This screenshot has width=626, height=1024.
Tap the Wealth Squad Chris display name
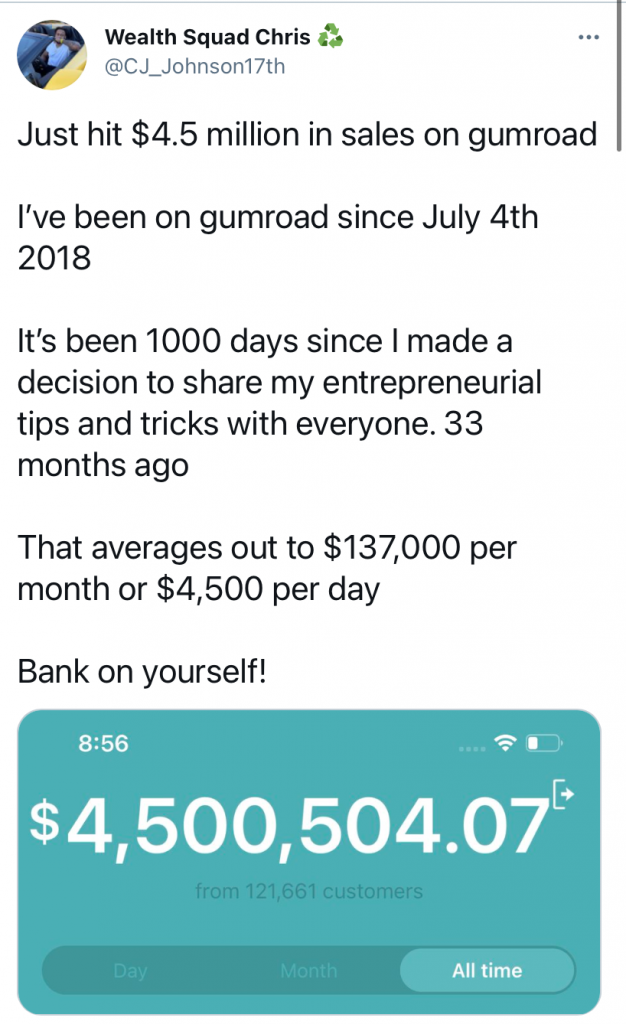point(208,38)
